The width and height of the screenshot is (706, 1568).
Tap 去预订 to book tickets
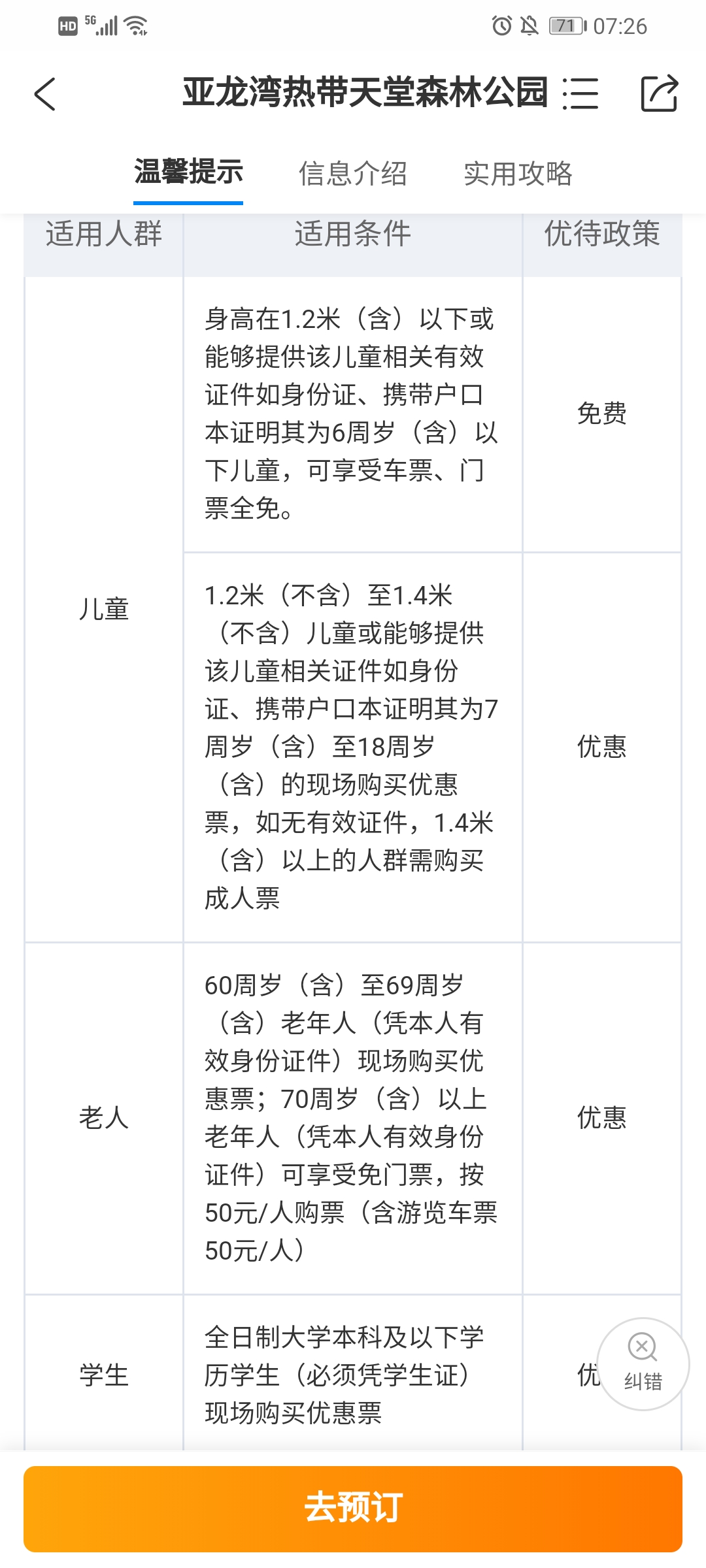tap(353, 1509)
